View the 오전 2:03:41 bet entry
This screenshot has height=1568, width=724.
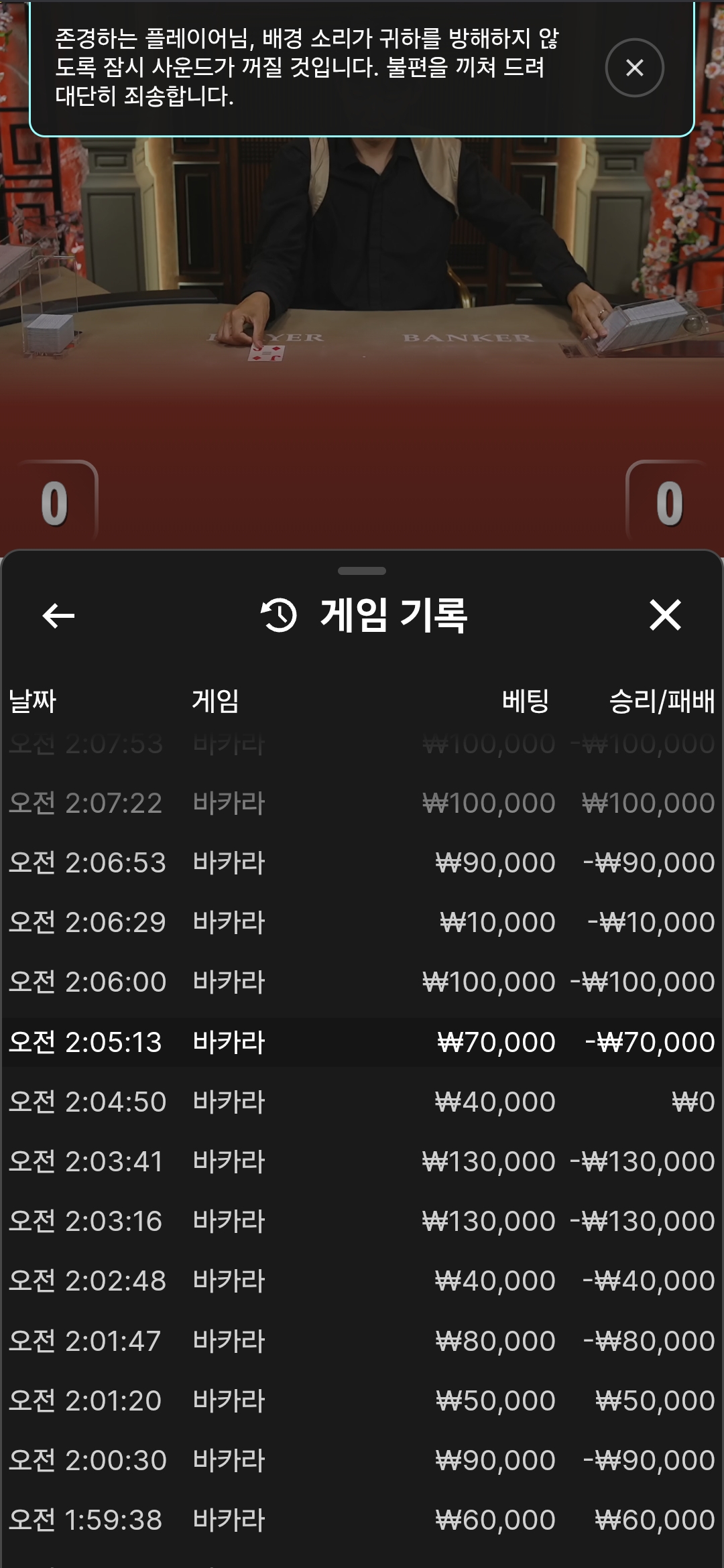pos(362,1161)
